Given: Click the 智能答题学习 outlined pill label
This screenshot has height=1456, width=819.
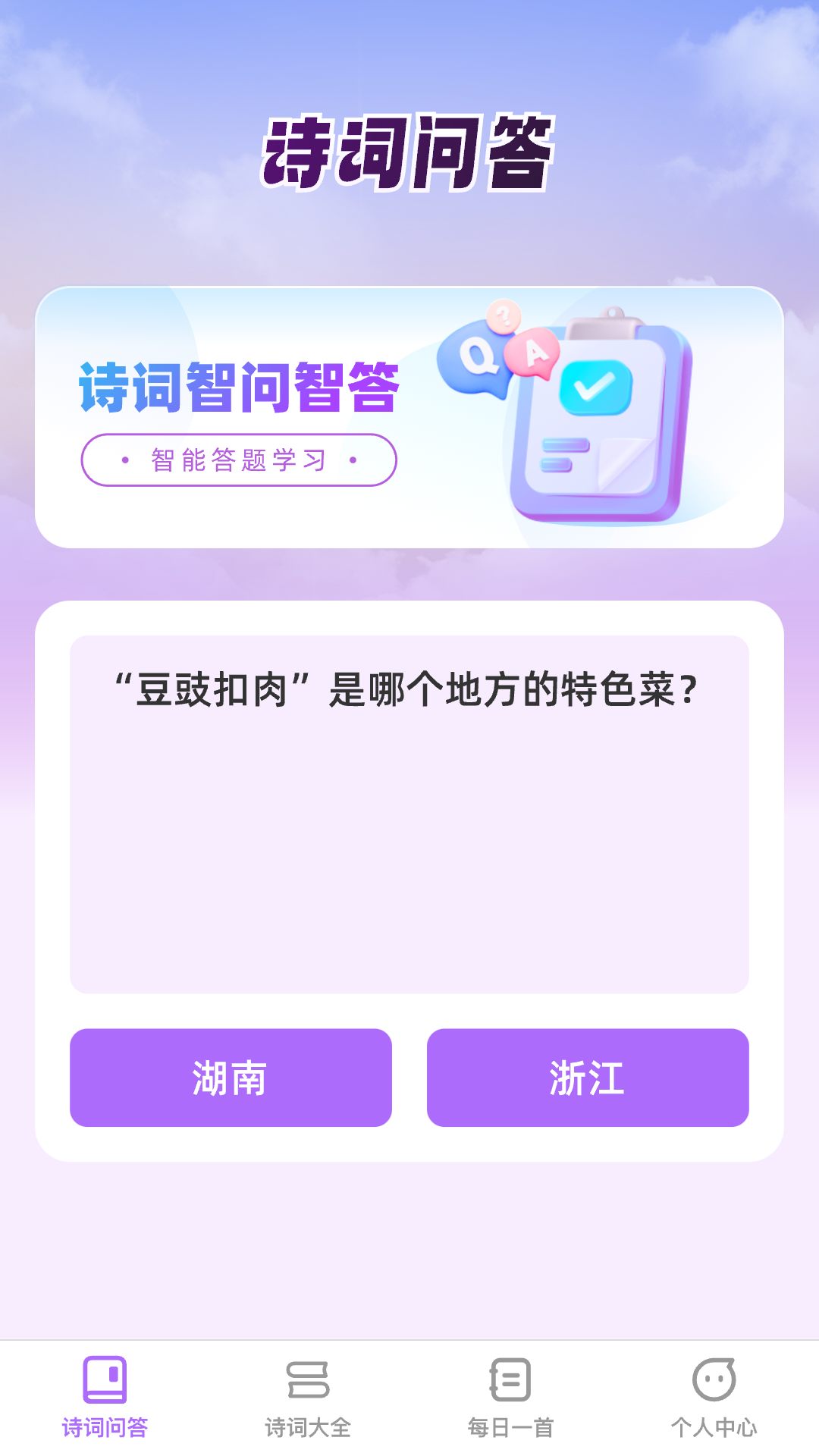Looking at the screenshot, I should tap(240, 458).
